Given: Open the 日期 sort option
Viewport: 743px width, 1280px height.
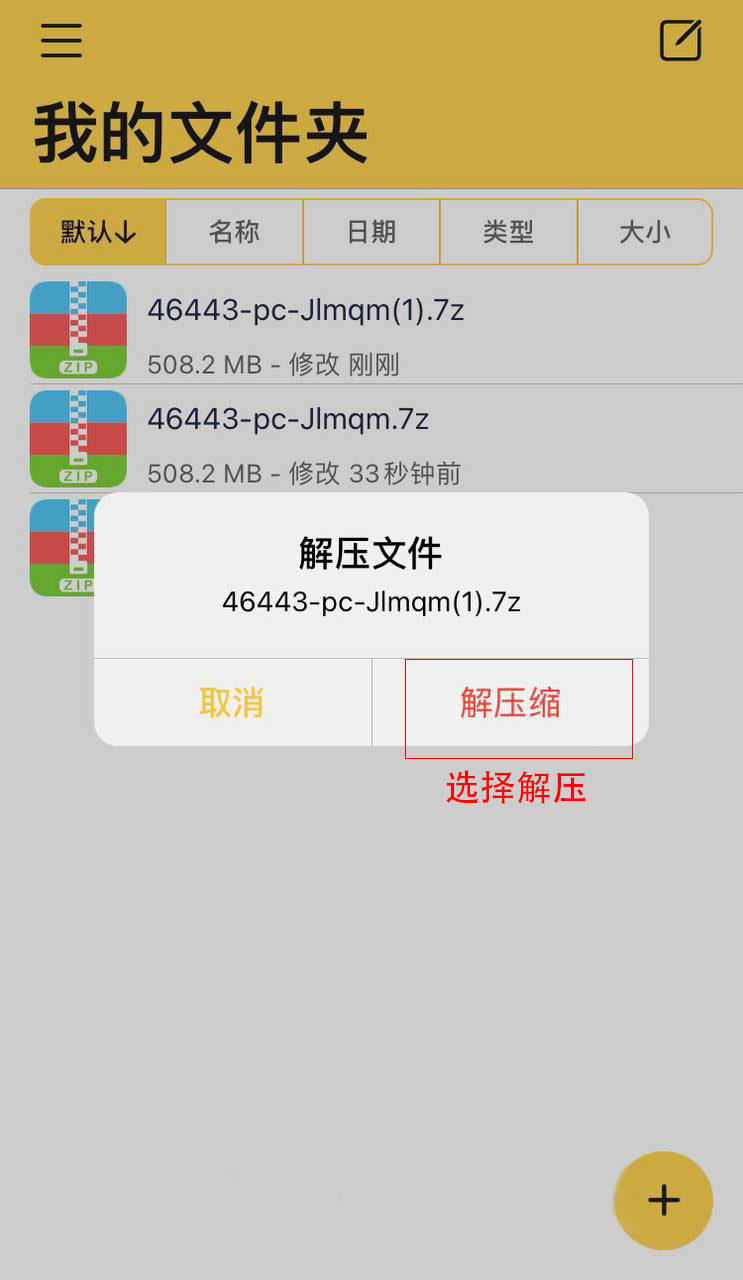Looking at the screenshot, I should pyautogui.click(x=371, y=232).
